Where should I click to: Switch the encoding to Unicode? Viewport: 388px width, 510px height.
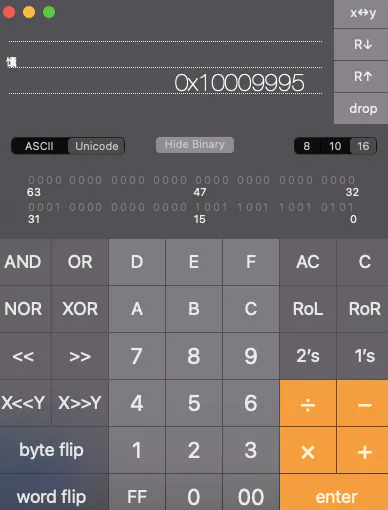point(96,146)
